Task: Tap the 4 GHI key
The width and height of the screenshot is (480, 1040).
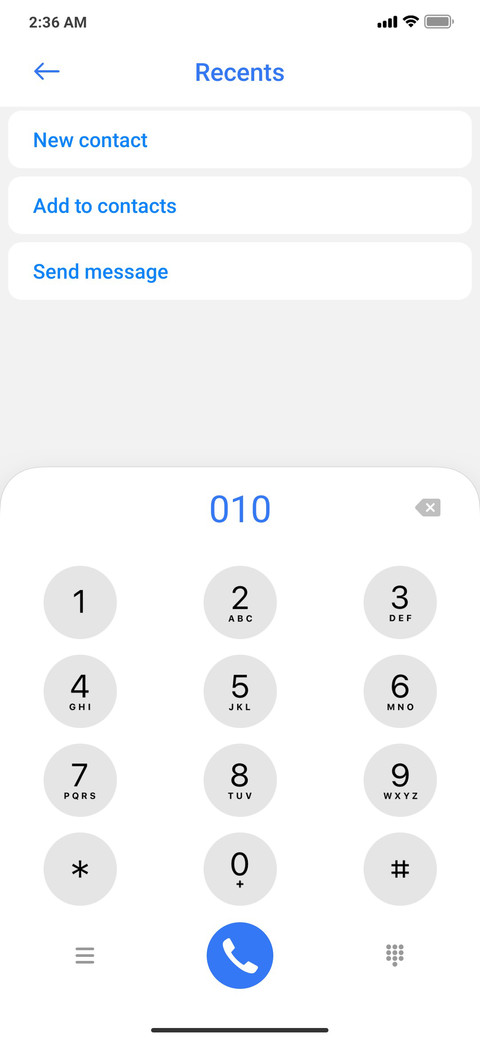Action: point(80,691)
